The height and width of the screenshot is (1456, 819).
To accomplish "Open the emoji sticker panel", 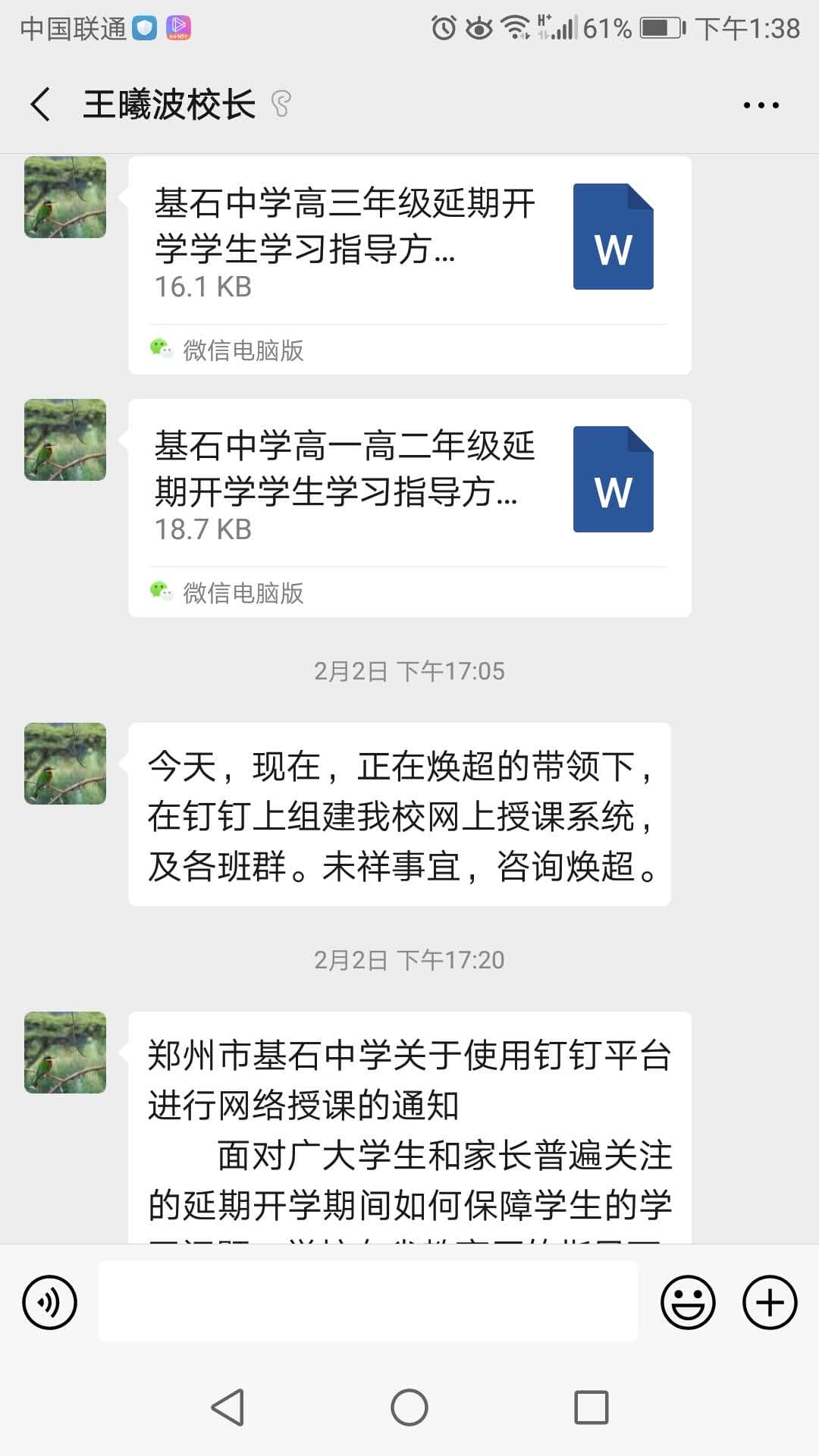I will click(688, 1302).
